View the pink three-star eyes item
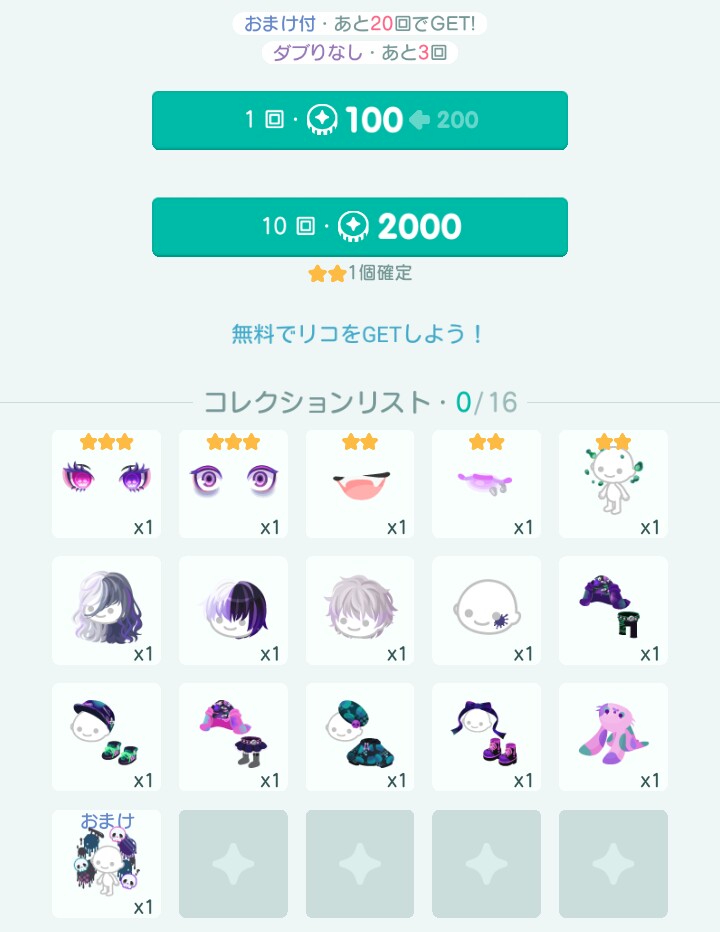Image resolution: width=720 pixels, height=932 pixels. [106, 484]
